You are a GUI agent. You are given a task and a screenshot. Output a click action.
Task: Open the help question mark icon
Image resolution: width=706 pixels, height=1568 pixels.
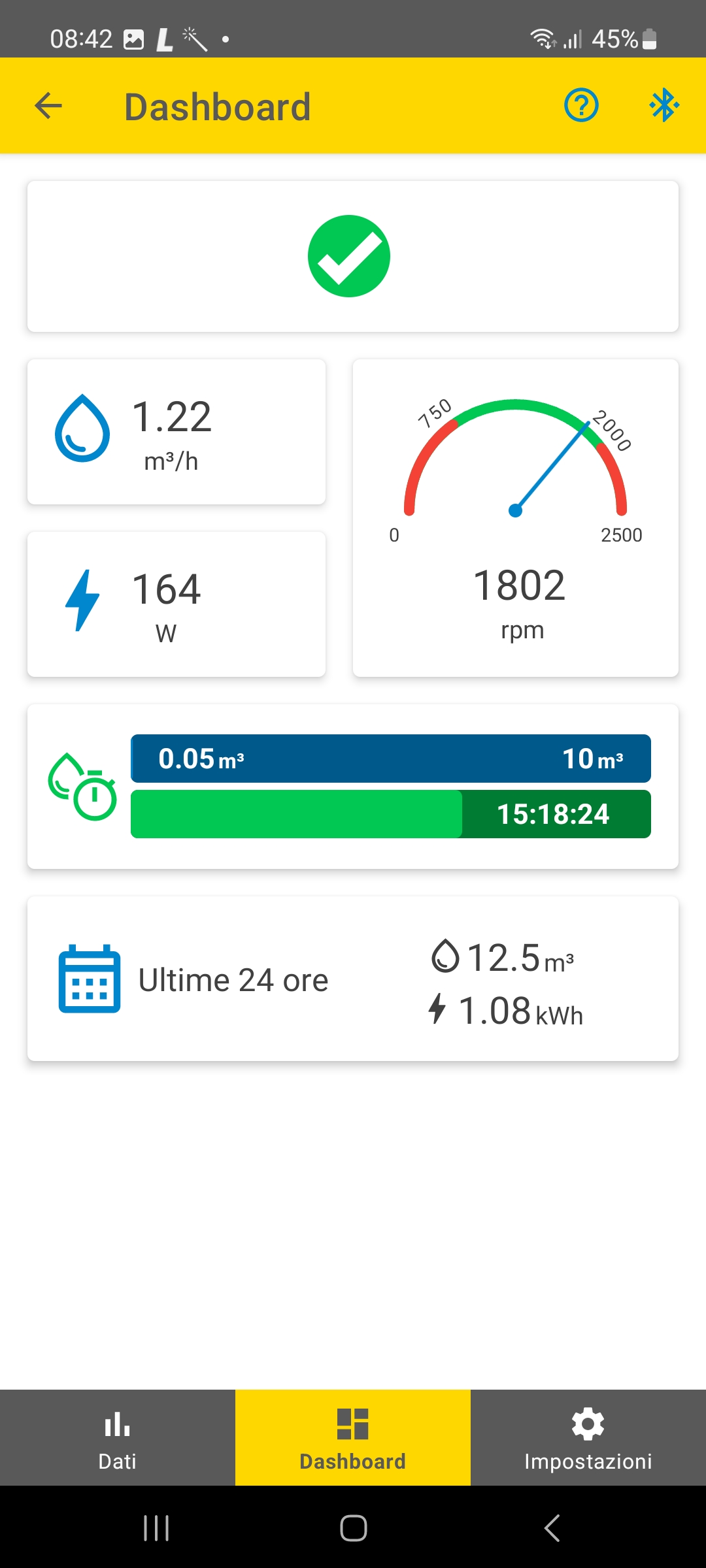(581, 105)
